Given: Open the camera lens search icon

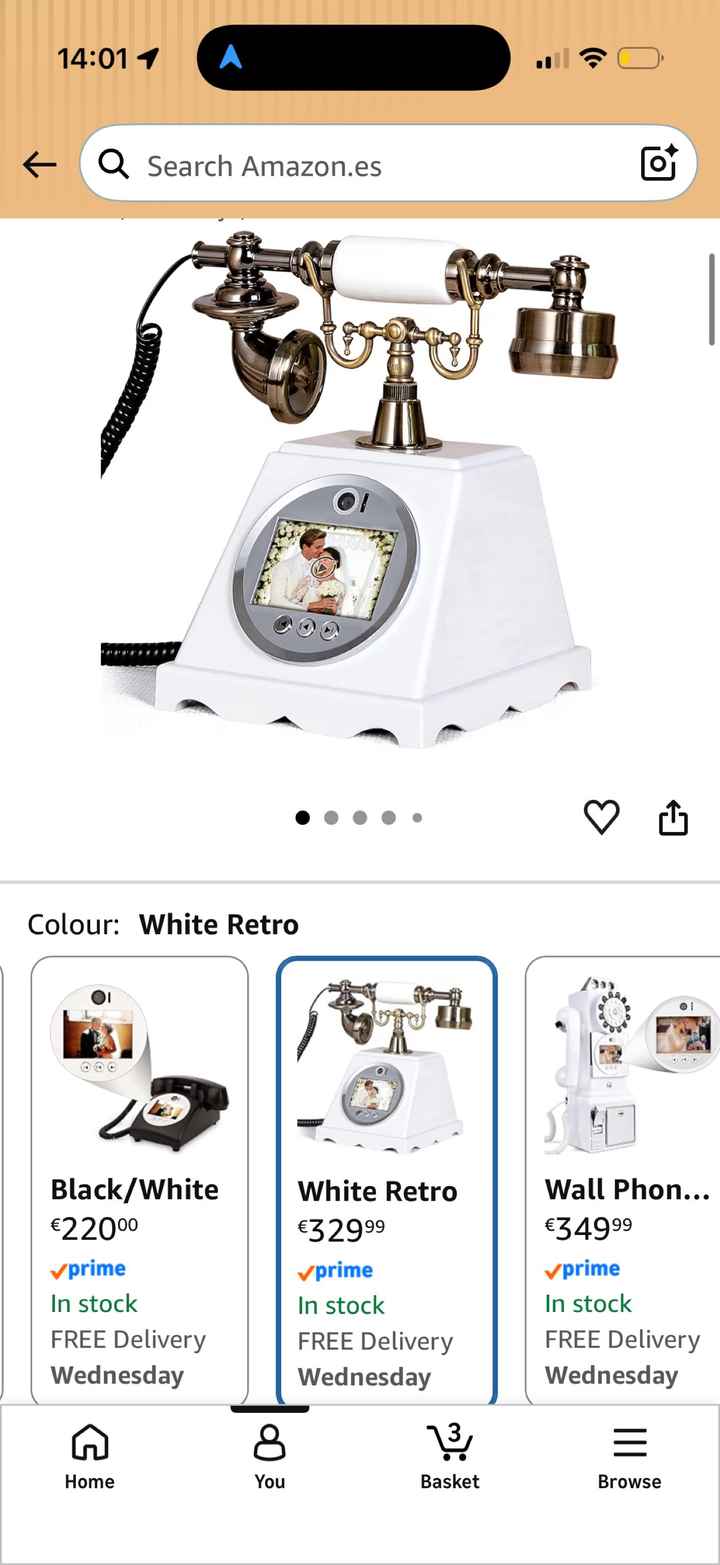Looking at the screenshot, I should 659,164.
